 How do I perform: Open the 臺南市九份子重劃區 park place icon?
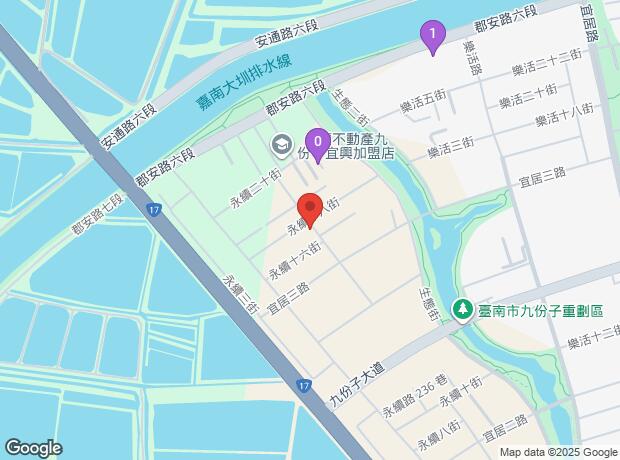click(x=462, y=311)
